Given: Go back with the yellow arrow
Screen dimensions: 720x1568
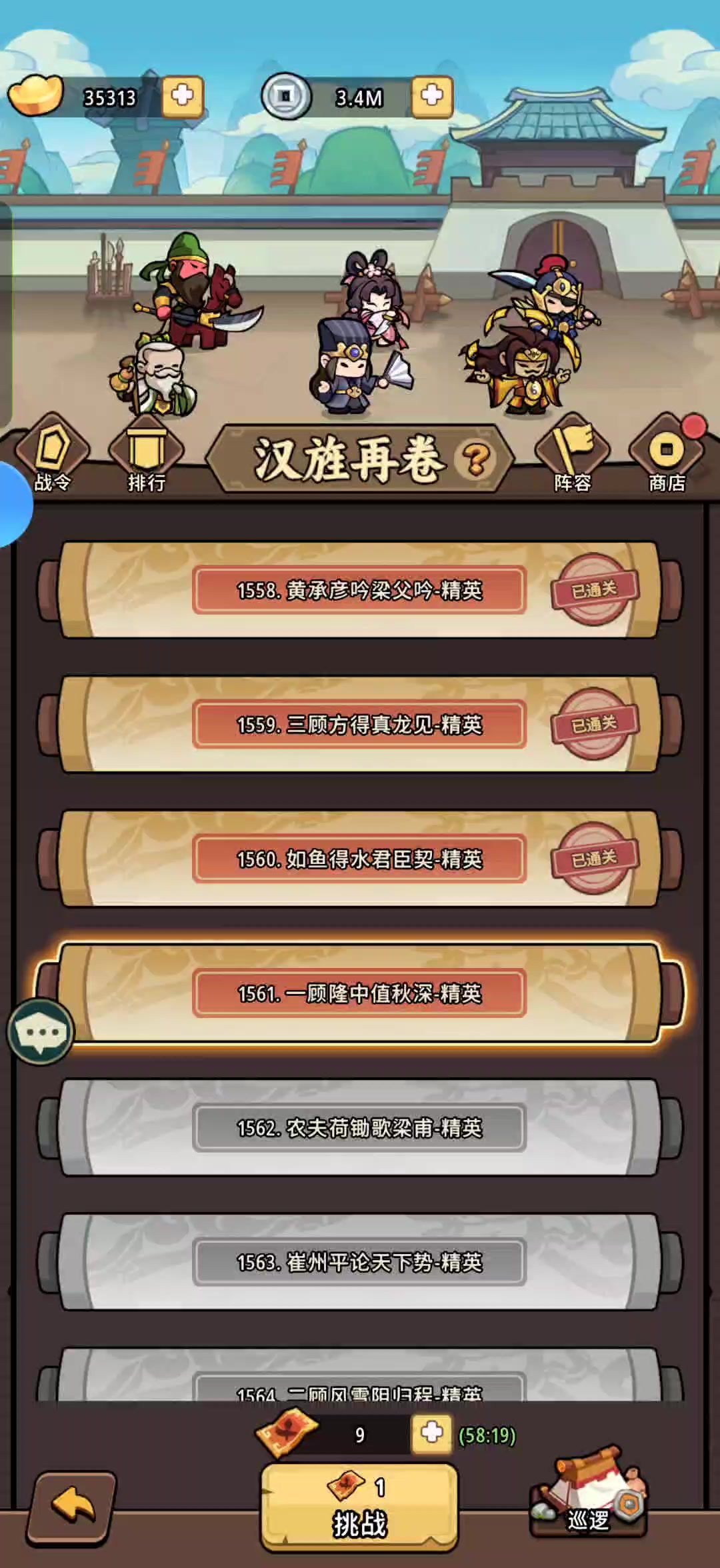Looking at the screenshot, I should click(x=71, y=1509).
